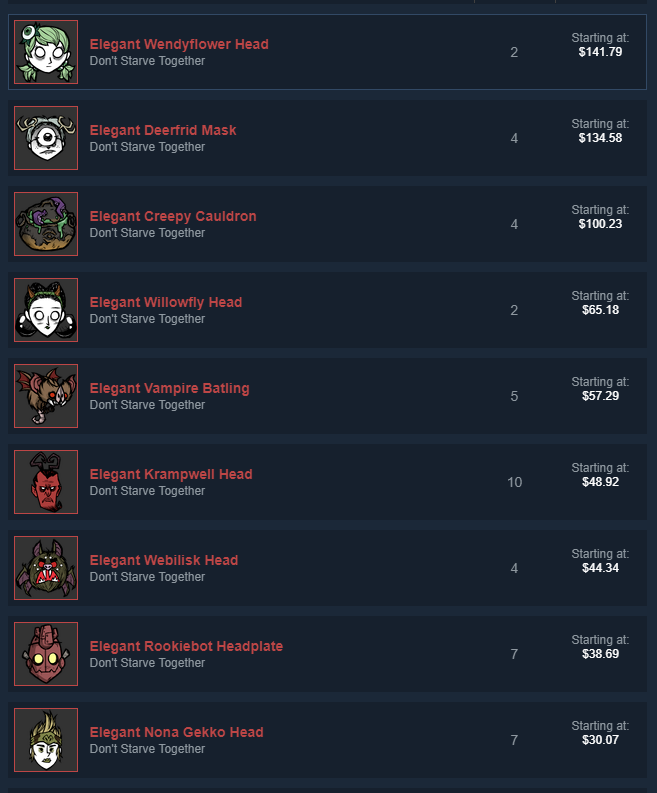The width and height of the screenshot is (657, 793).
Task: Open the Elegant Wendyflower Head listing
Action: tap(179, 45)
